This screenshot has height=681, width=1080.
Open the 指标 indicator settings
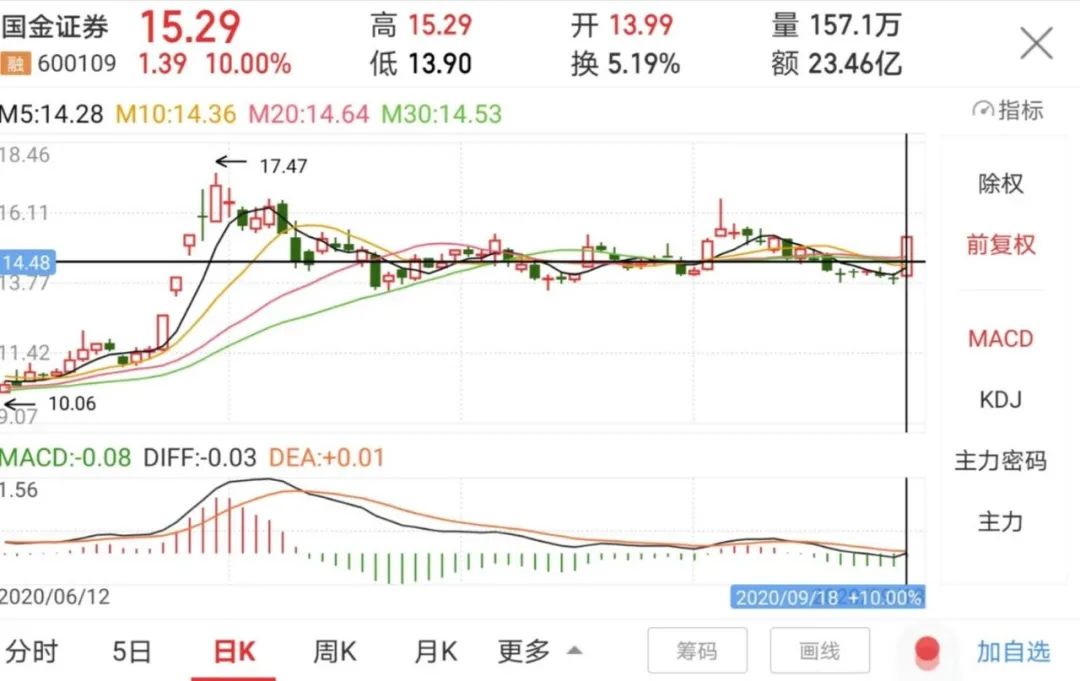(1008, 111)
